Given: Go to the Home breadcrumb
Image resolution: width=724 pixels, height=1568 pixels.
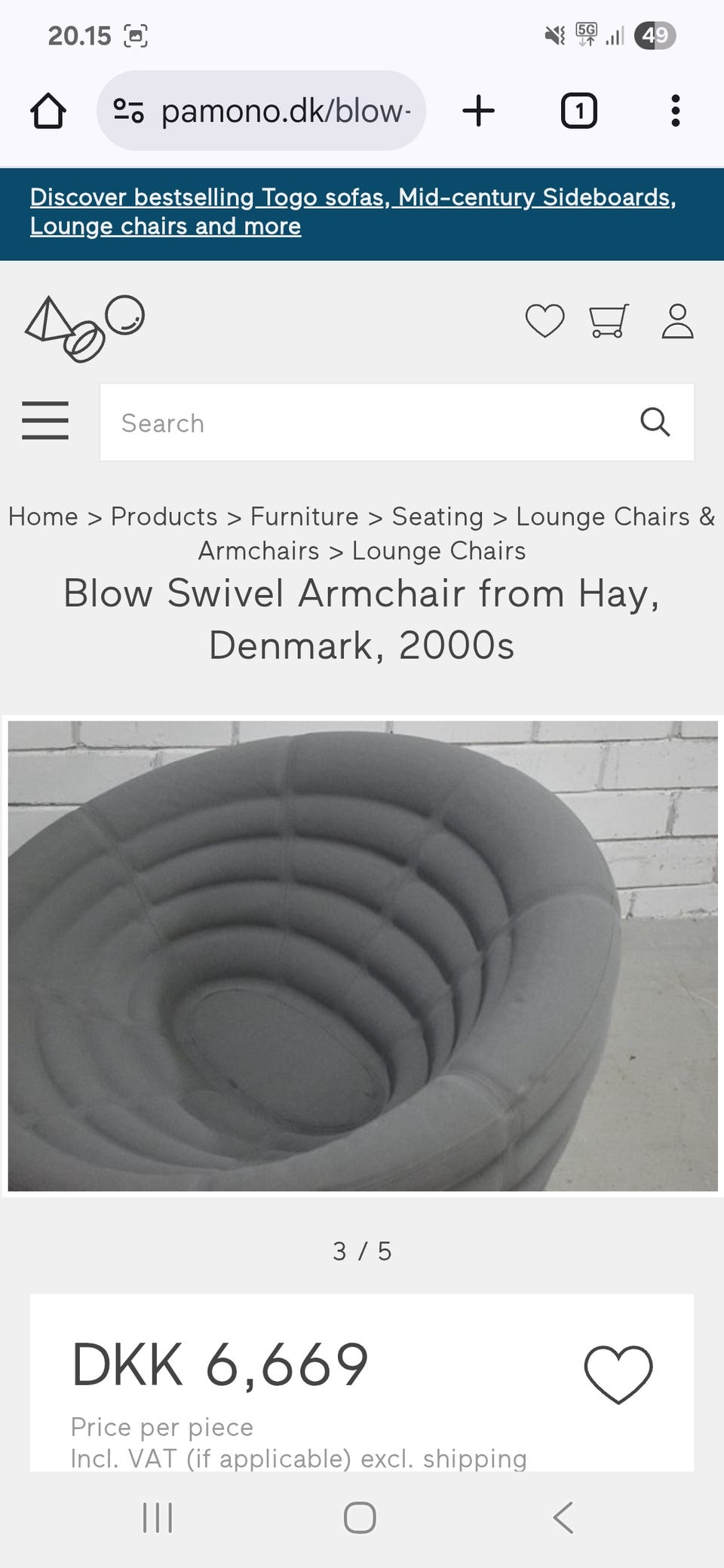Looking at the screenshot, I should pyautogui.click(x=43, y=517).
